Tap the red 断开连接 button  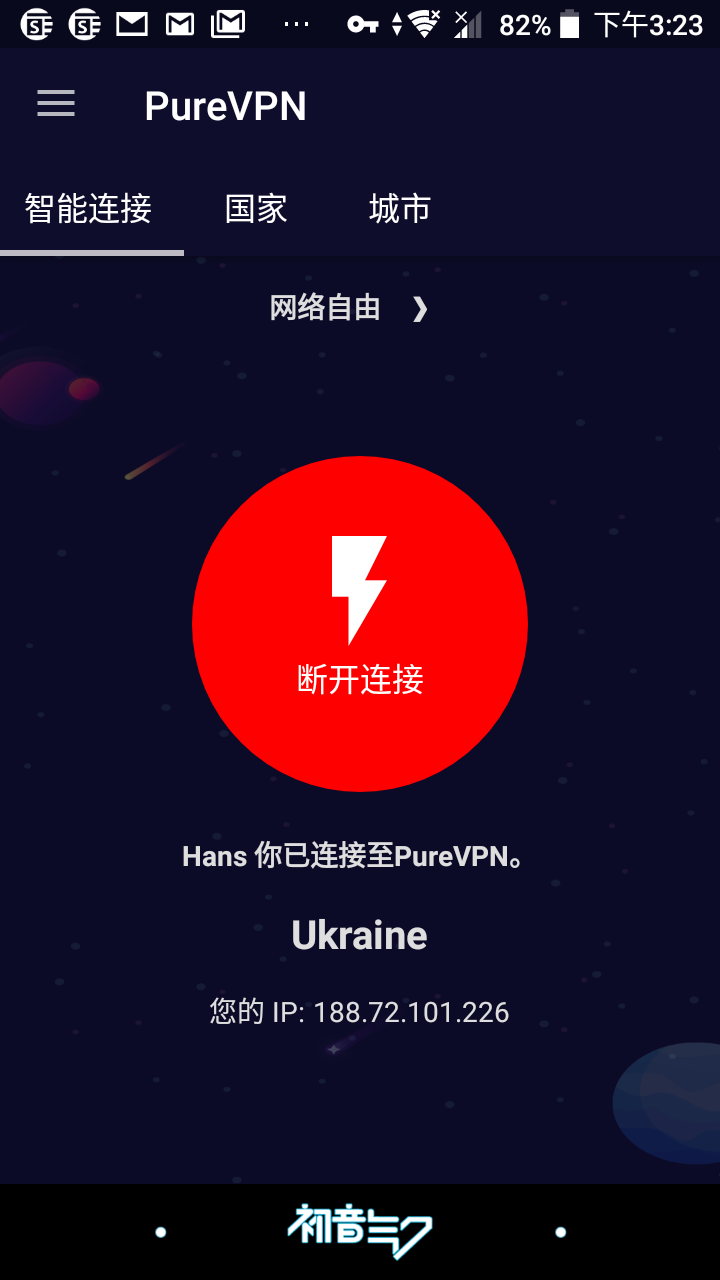tap(360, 623)
